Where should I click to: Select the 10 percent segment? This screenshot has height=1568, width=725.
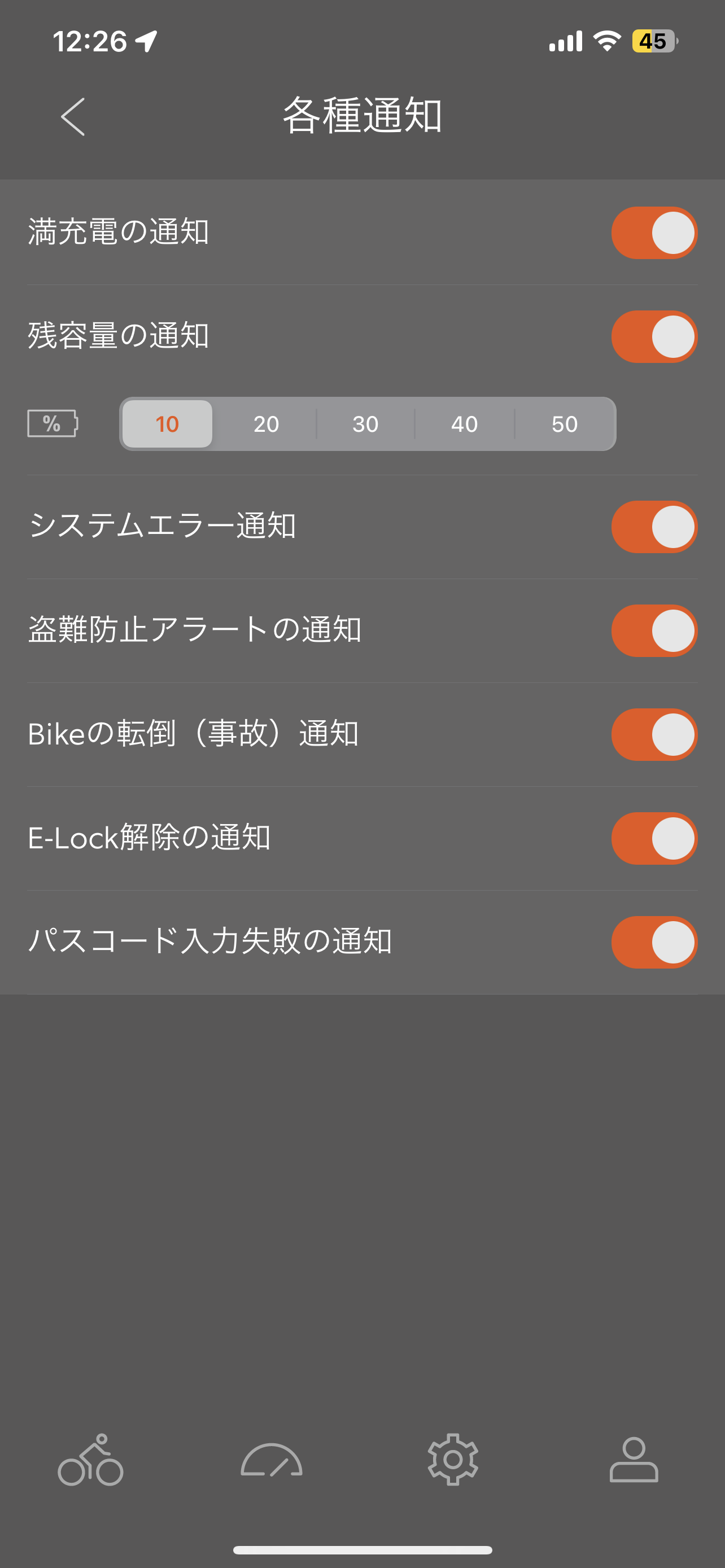coord(167,424)
